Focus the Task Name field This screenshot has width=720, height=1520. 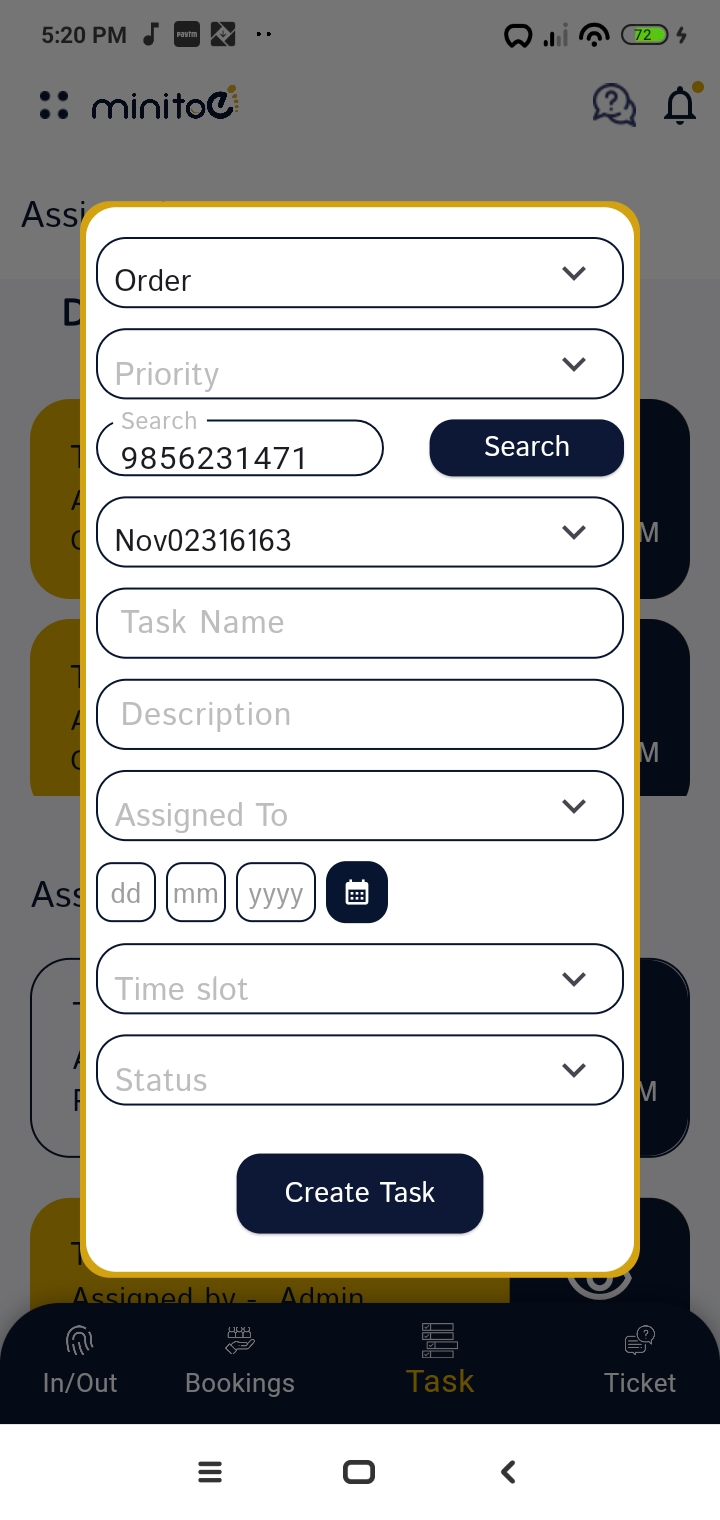coord(360,623)
